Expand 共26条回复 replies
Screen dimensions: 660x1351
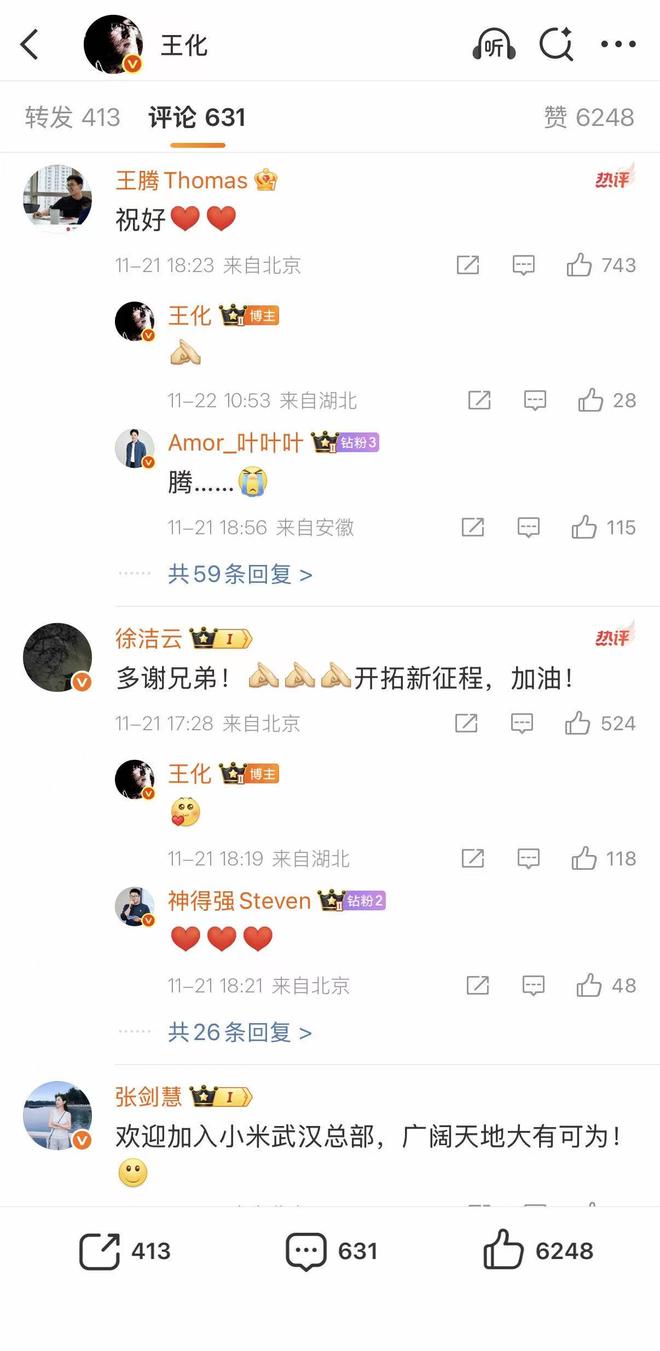click(240, 1032)
